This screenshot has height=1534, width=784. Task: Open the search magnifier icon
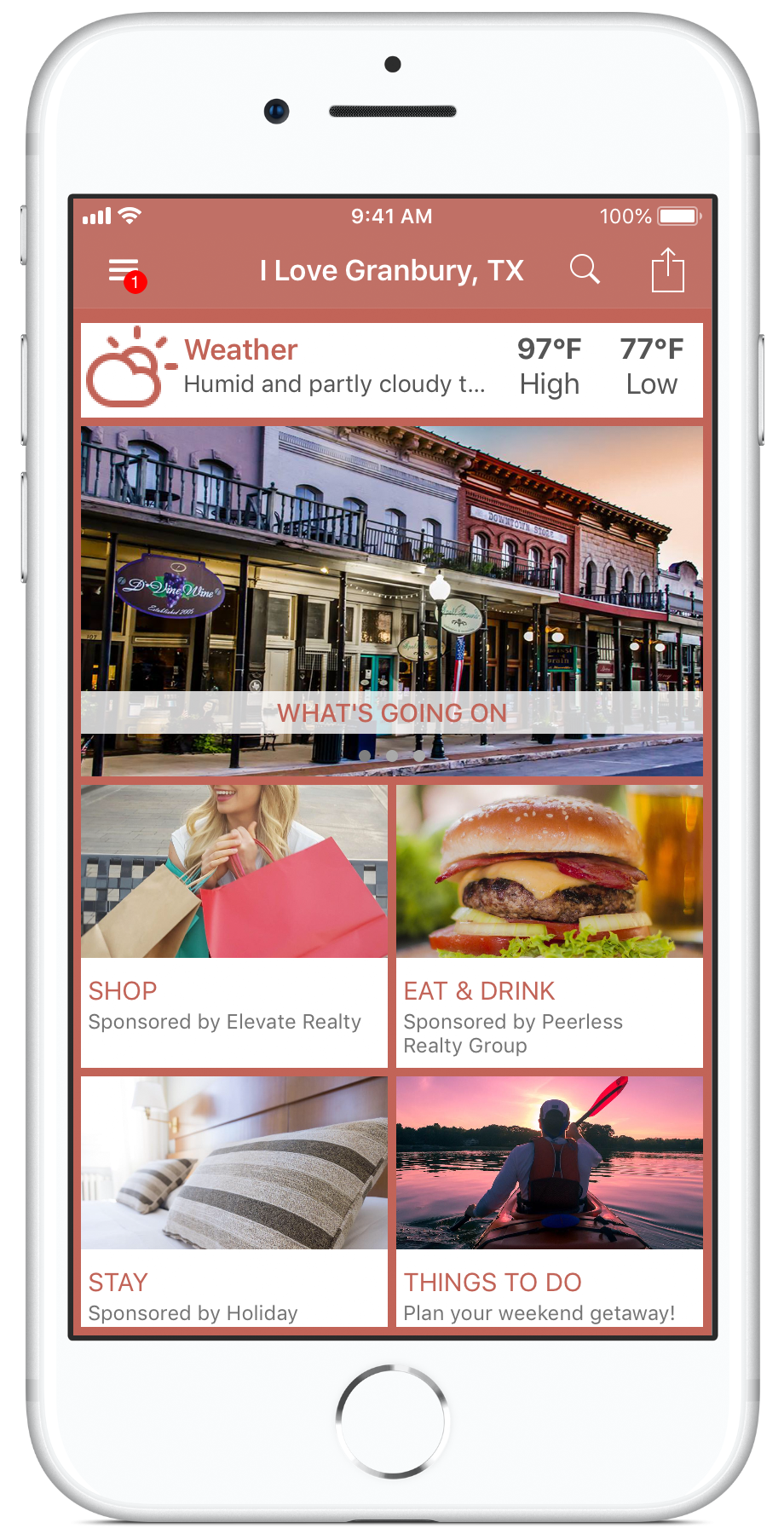(585, 270)
